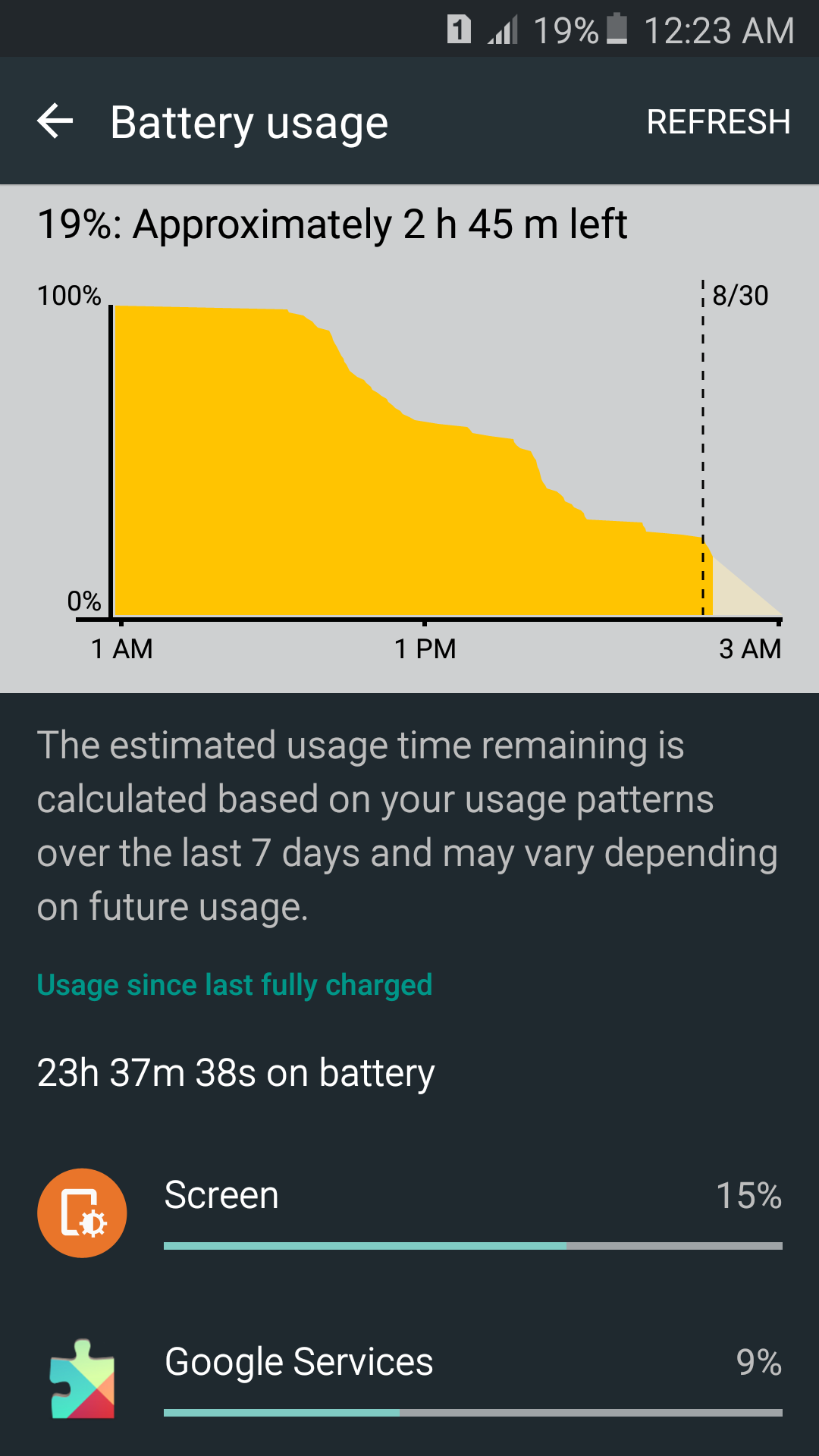Go back from Battery usage
Screen dimensions: 819x1456
pyautogui.click(x=55, y=121)
